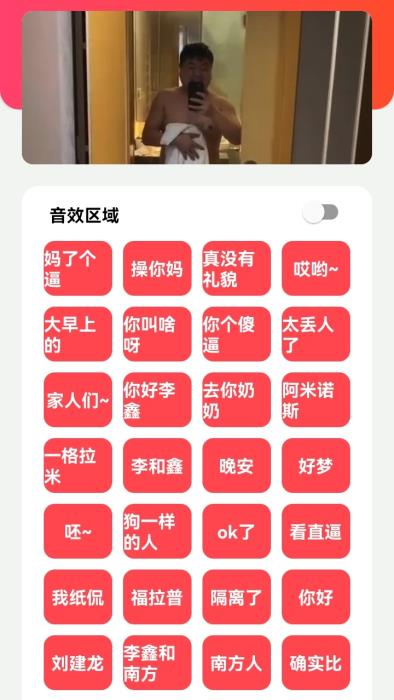Select the 好梦 sound button

(316, 465)
